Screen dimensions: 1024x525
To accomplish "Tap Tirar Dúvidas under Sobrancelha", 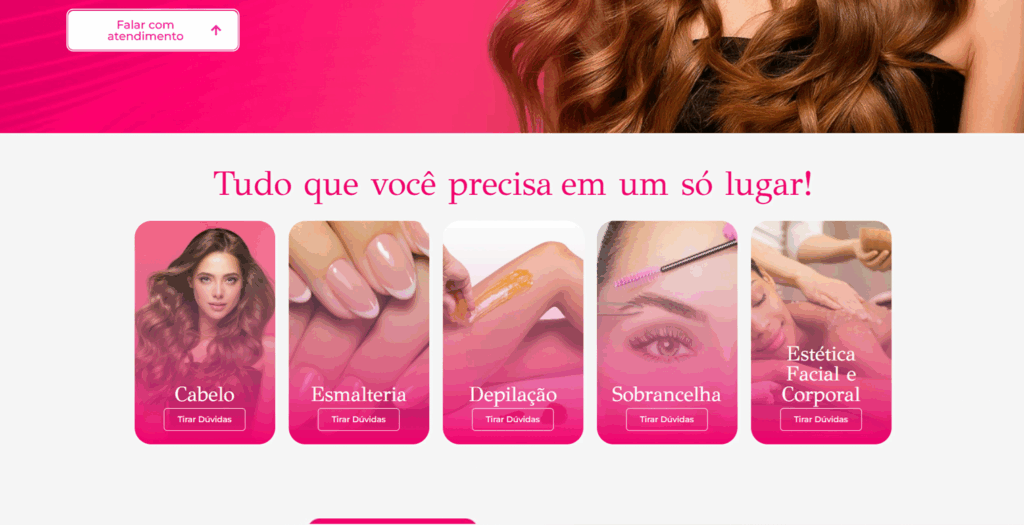I will pos(666,419).
